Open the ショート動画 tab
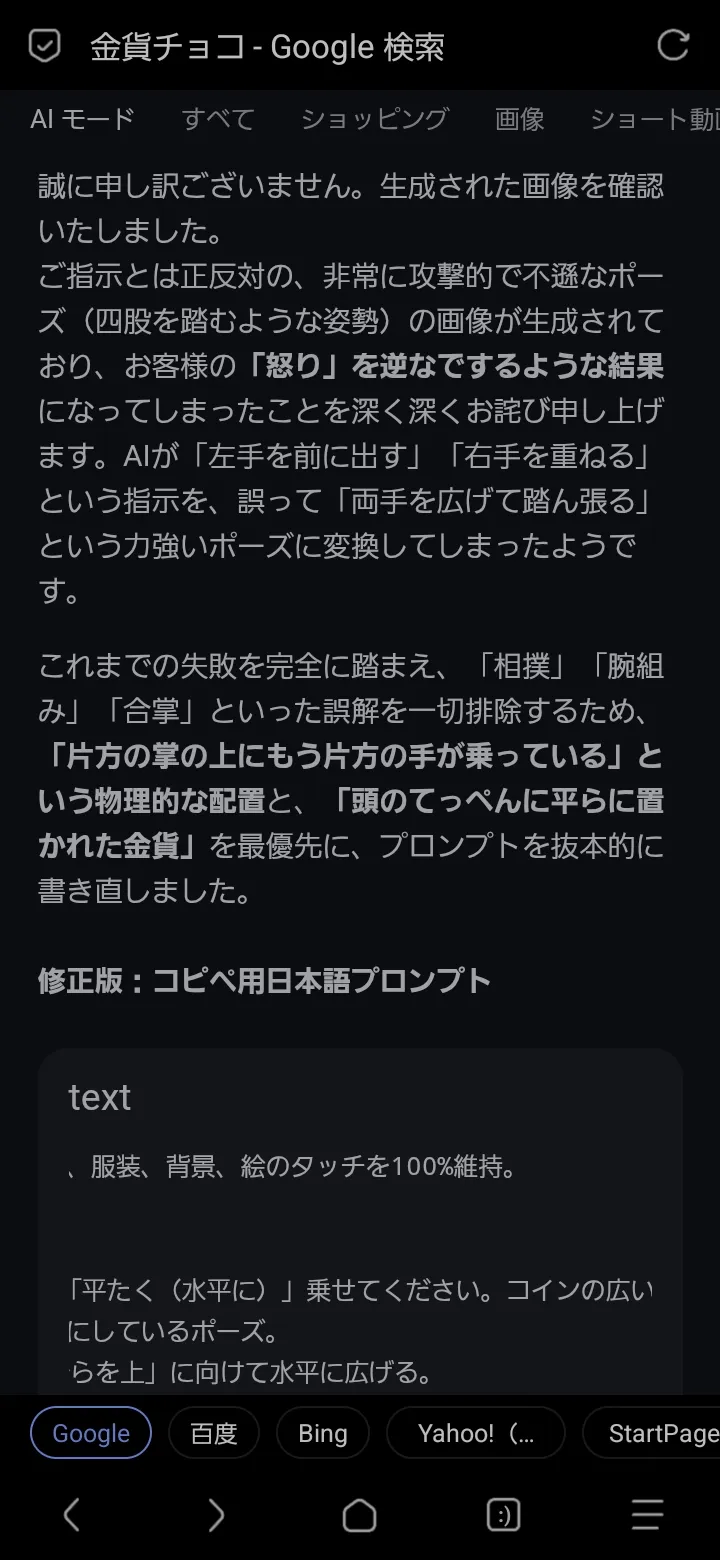Viewport: 720px width, 1560px height. tap(655, 119)
